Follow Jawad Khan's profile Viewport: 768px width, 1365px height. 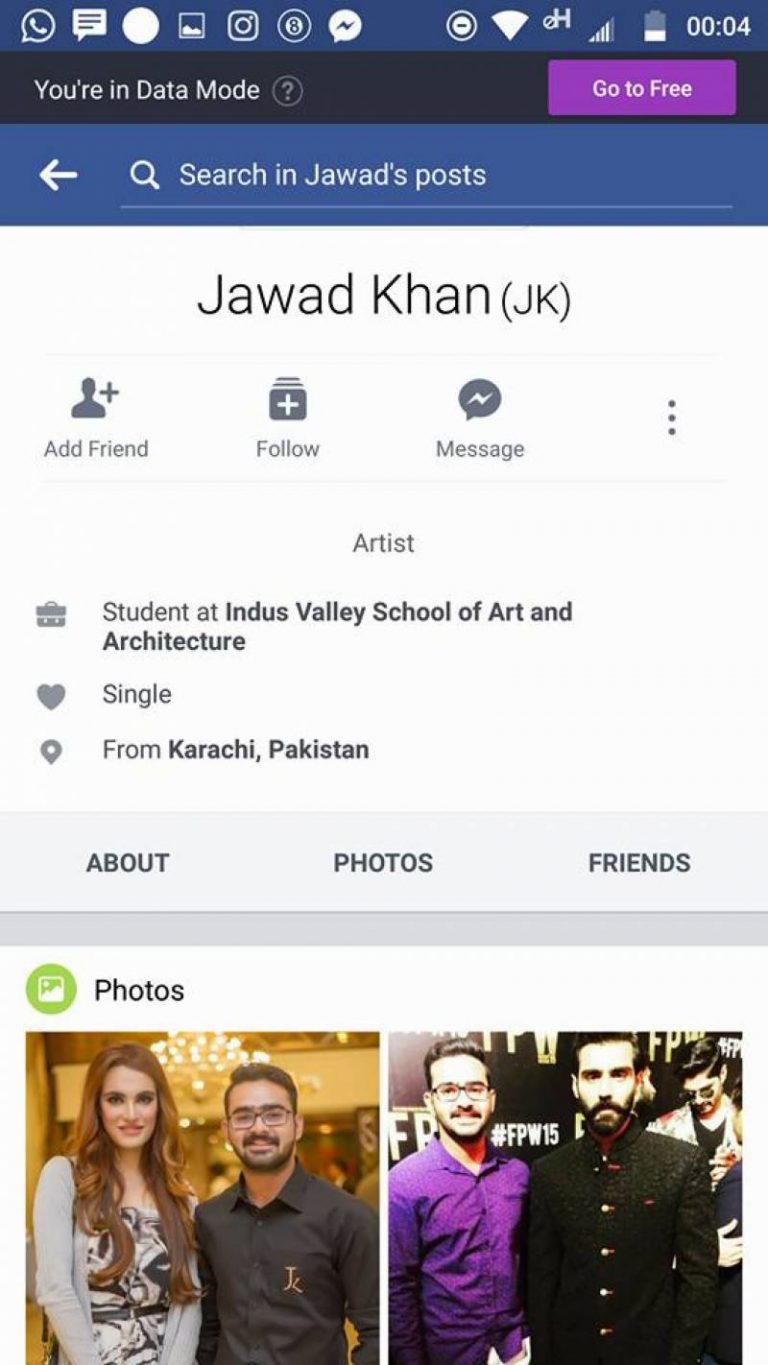tap(288, 418)
